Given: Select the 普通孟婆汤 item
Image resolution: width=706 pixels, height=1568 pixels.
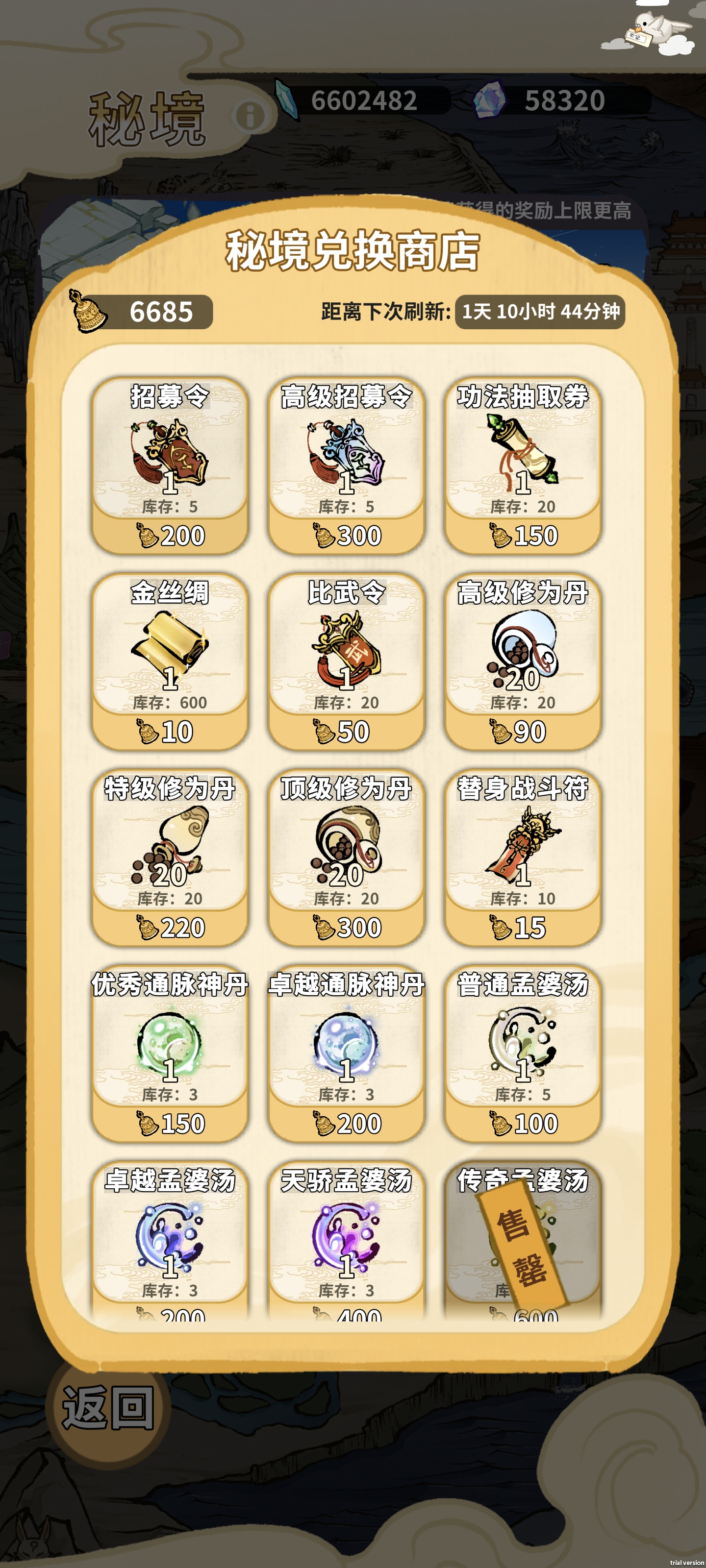Looking at the screenshot, I should (x=523, y=1053).
